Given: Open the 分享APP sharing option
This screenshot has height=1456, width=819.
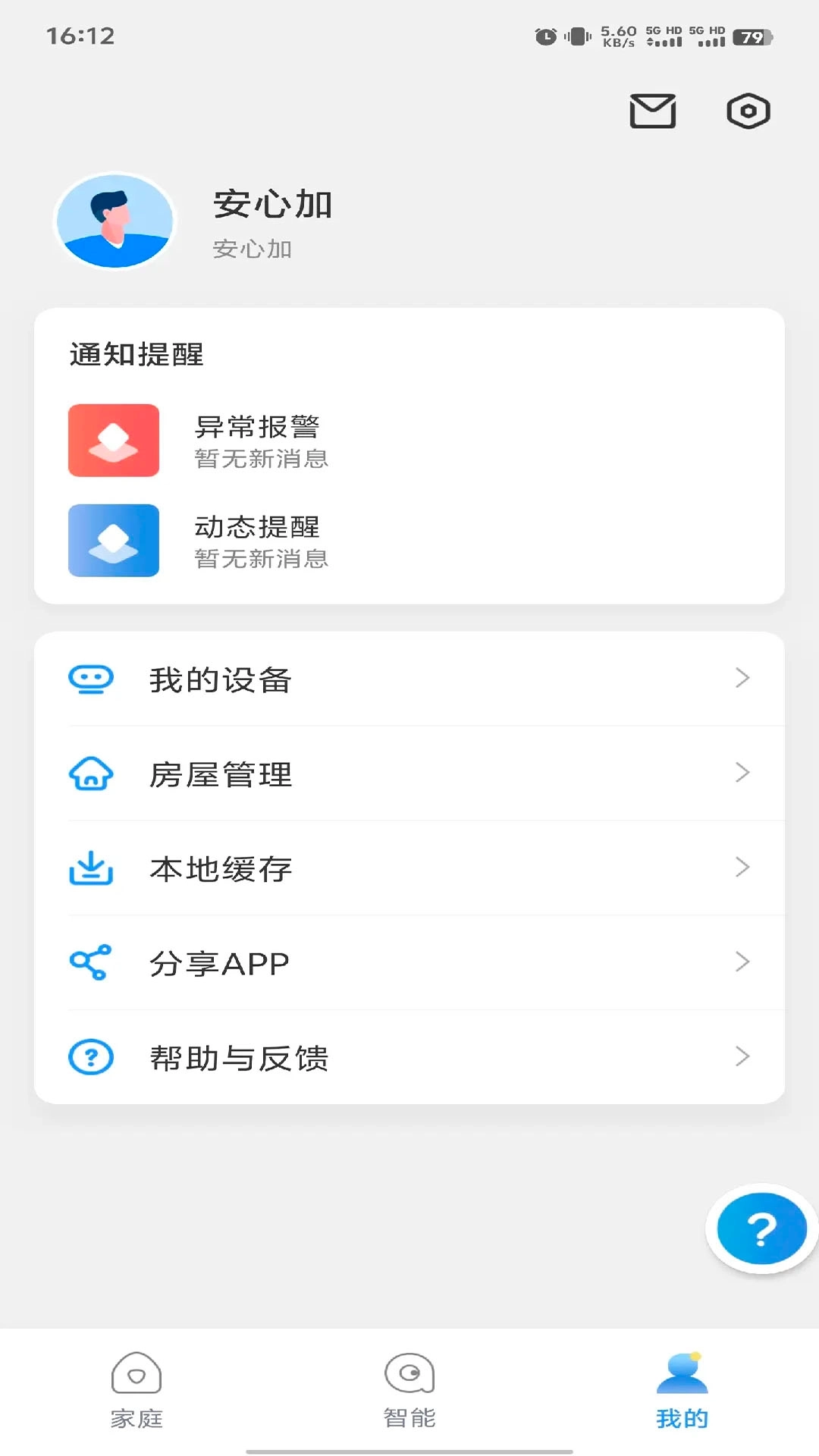Looking at the screenshot, I should point(218,962).
